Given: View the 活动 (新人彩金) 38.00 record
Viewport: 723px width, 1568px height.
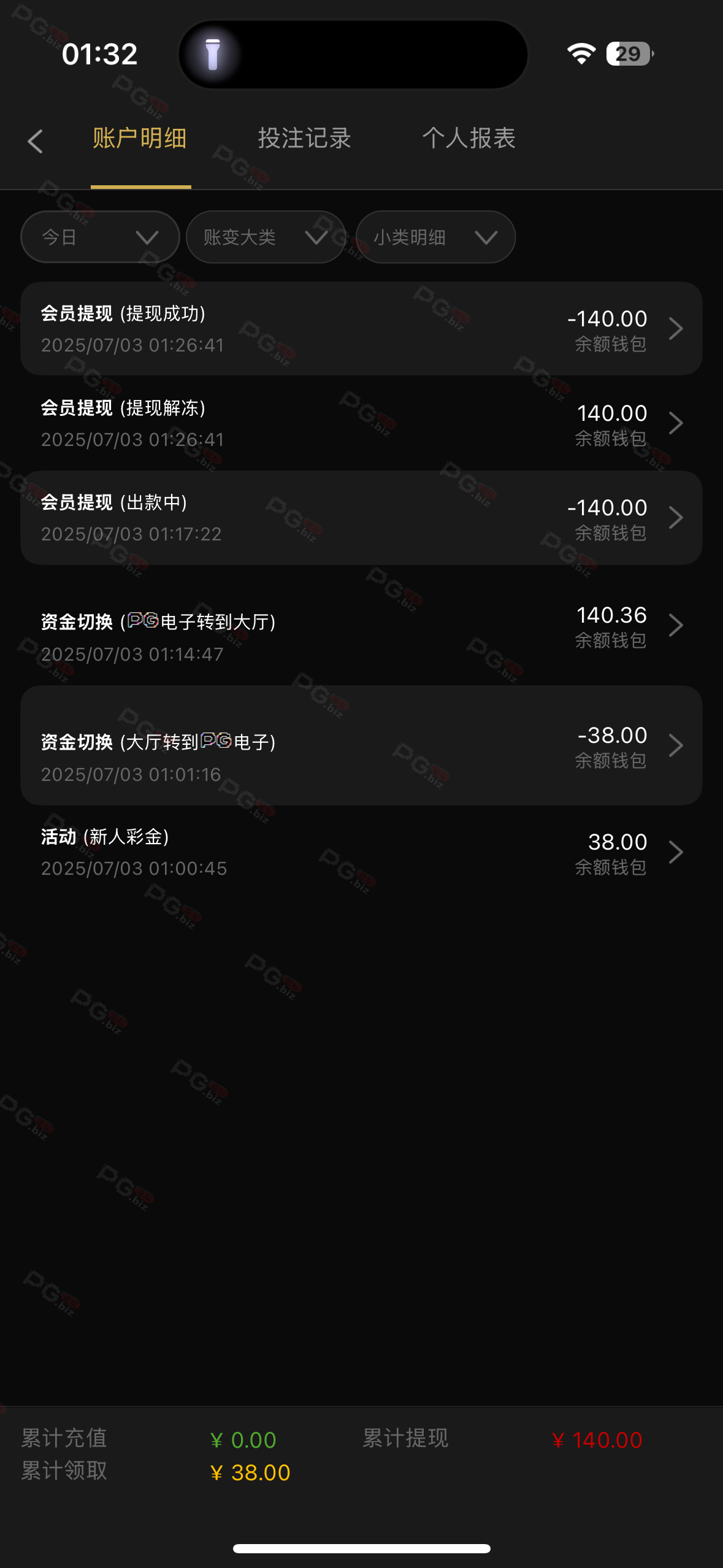Looking at the screenshot, I should [x=361, y=852].
